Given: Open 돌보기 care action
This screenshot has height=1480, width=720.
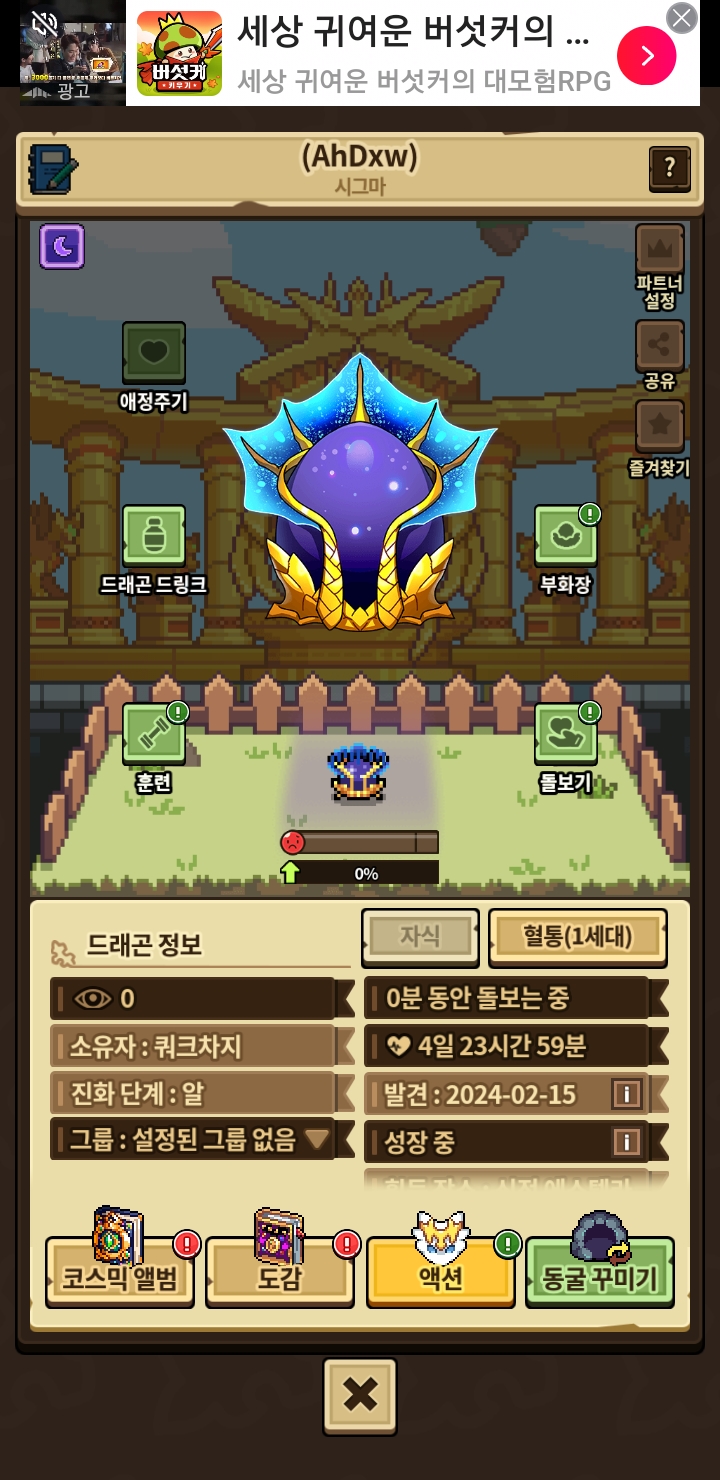Looking at the screenshot, I should pyautogui.click(x=565, y=735).
